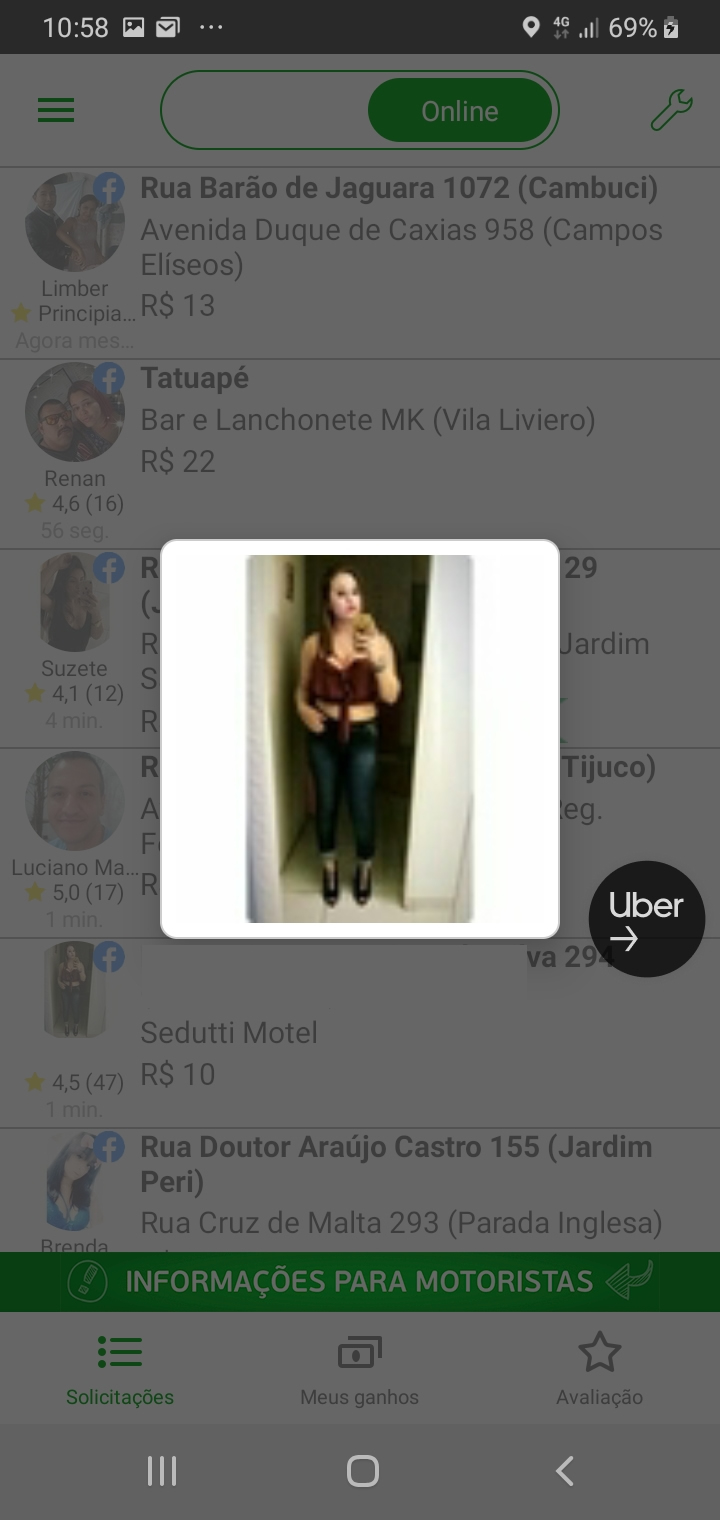Go back with the system back button
The height and width of the screenshot is (1520, 720).
click(564, 1471)
